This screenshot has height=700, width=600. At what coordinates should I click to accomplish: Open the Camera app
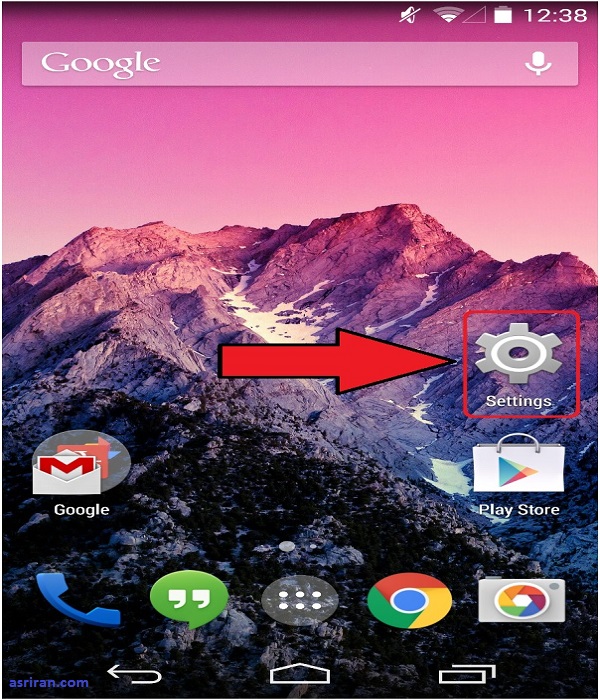click(520, 599)
